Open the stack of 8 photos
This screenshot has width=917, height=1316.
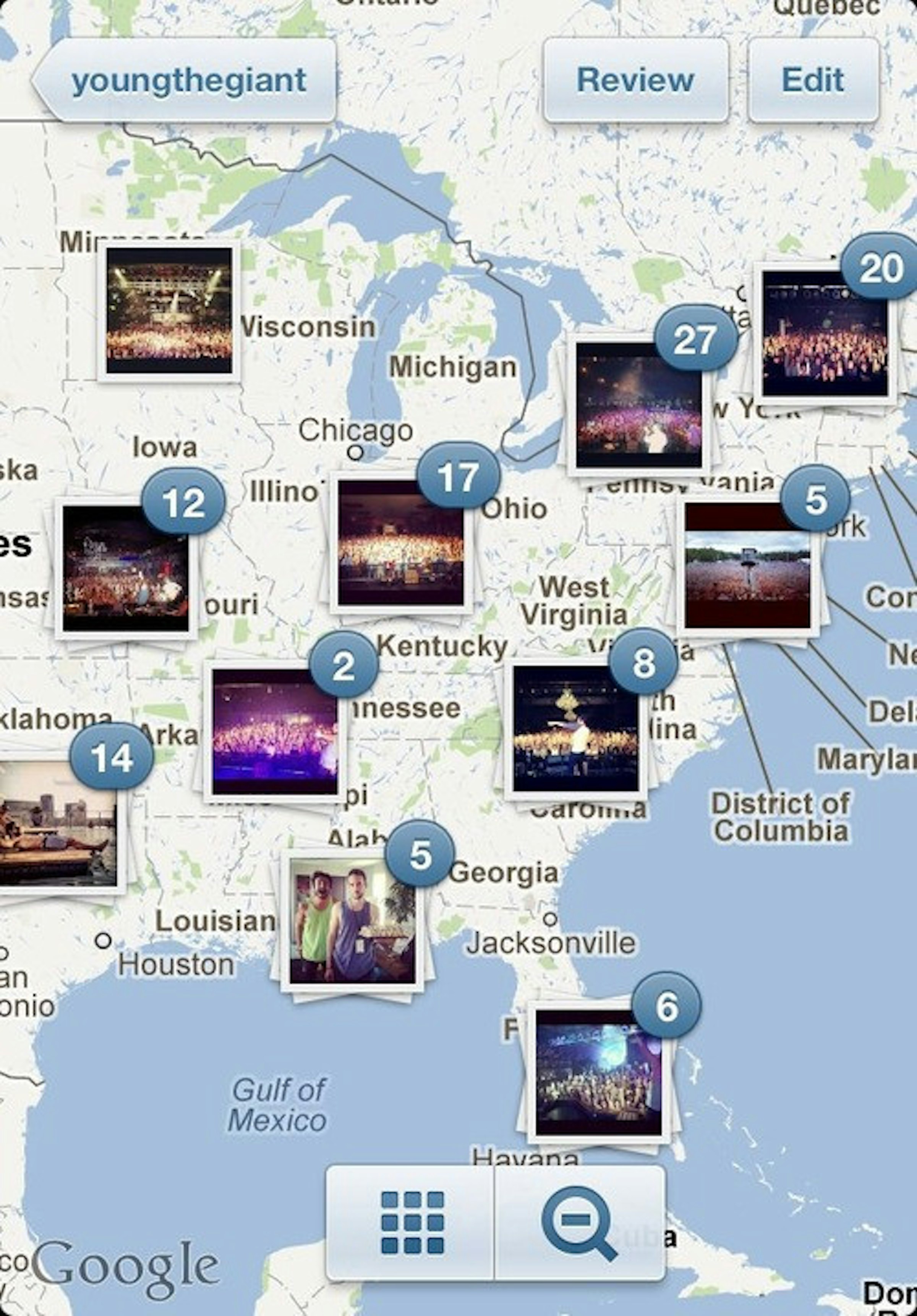[x=575, y=729]
